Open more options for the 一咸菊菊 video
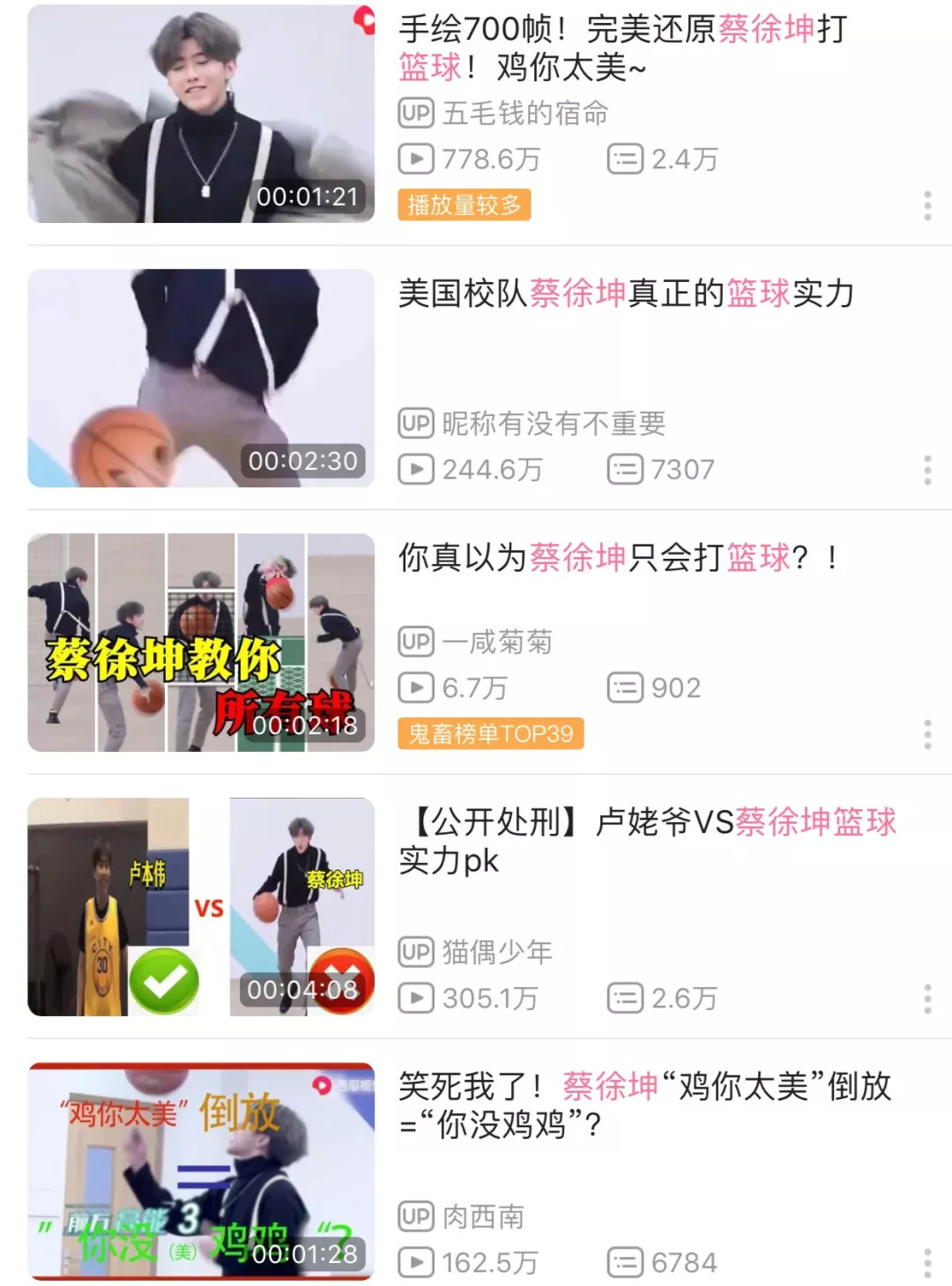This screenshot has width=952, height=1286. point(927,734)
